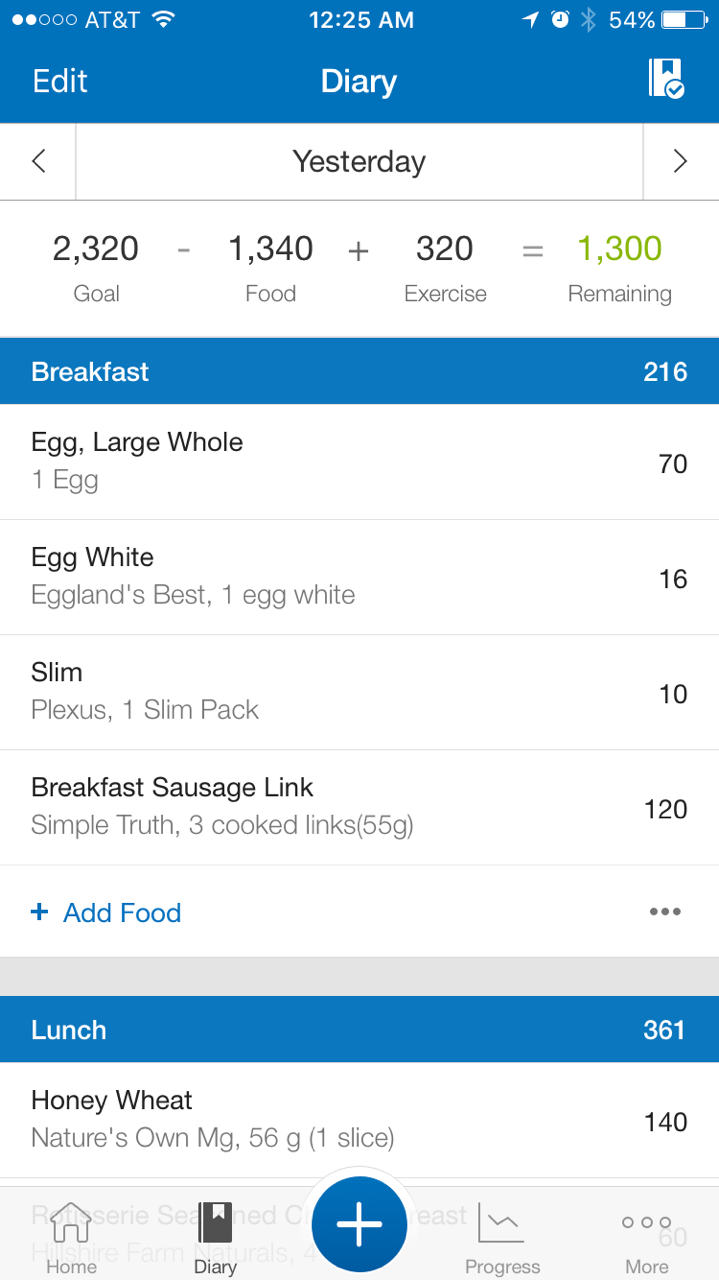Go to the next day
The image size is (719, 1280).
tap(680, 162)
